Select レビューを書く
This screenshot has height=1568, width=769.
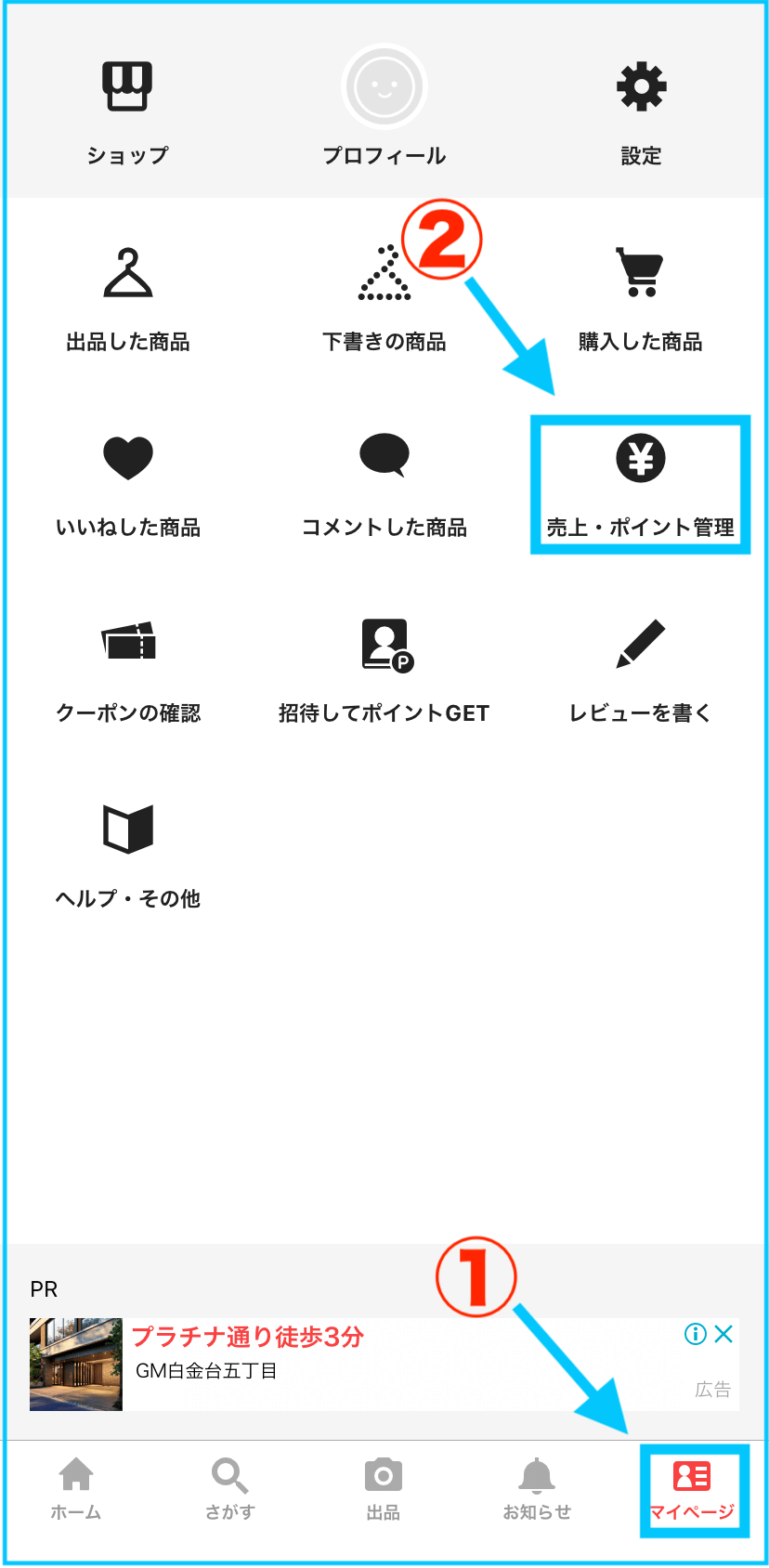[x=641, y=671]
